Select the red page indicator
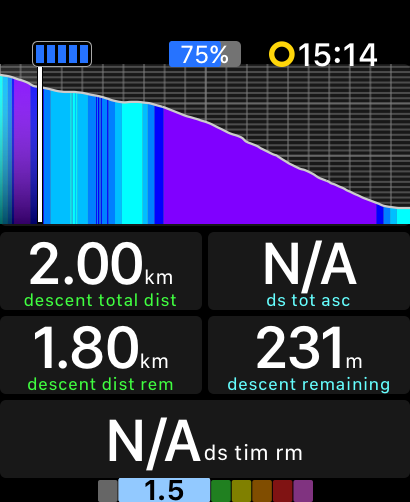410x502 pixels. click(x=282, y=491)
